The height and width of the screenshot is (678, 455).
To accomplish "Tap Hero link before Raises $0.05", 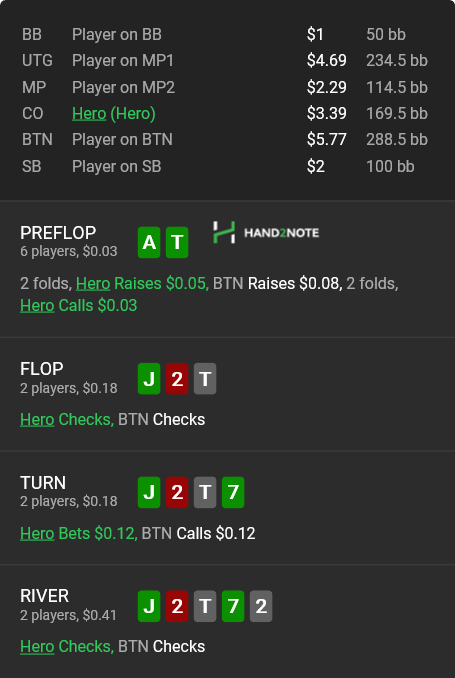I will 93,284.
